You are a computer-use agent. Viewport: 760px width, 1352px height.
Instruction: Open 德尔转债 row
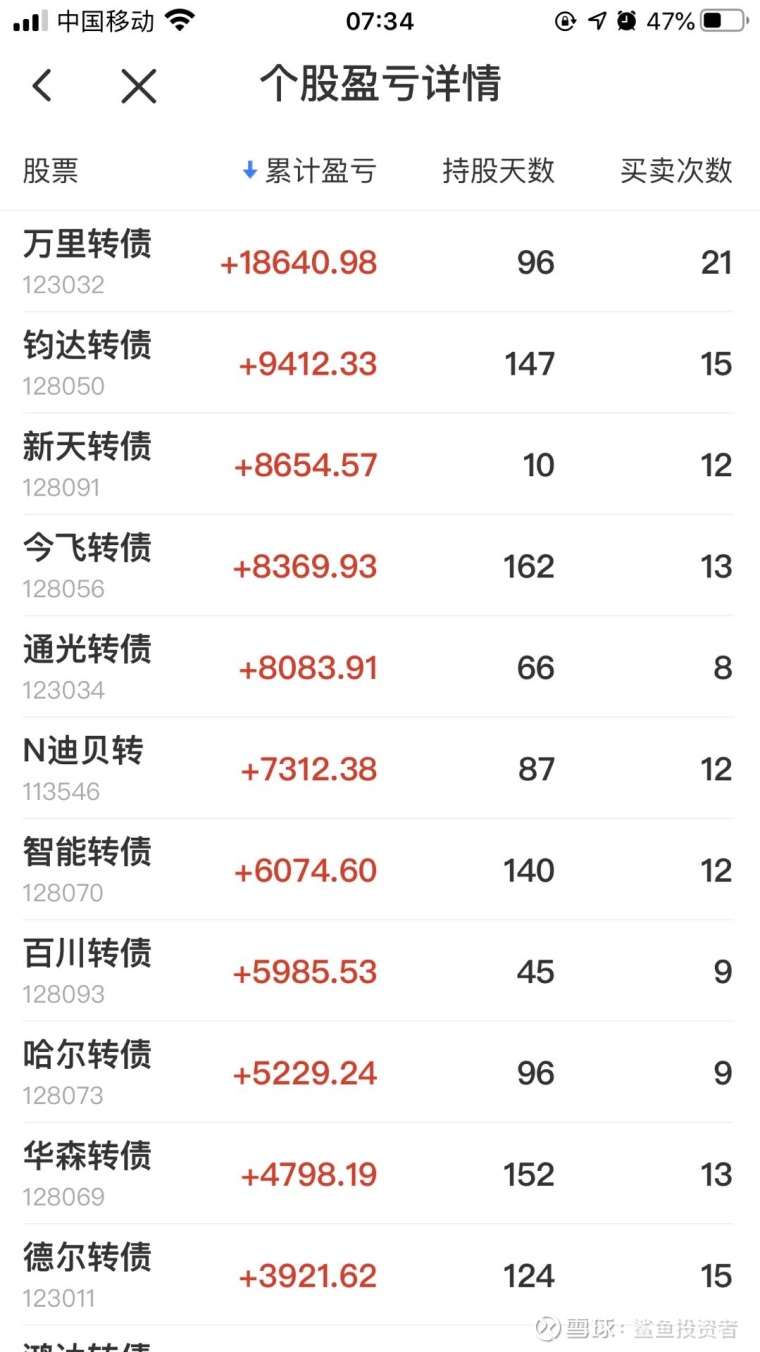(380, 1275)
